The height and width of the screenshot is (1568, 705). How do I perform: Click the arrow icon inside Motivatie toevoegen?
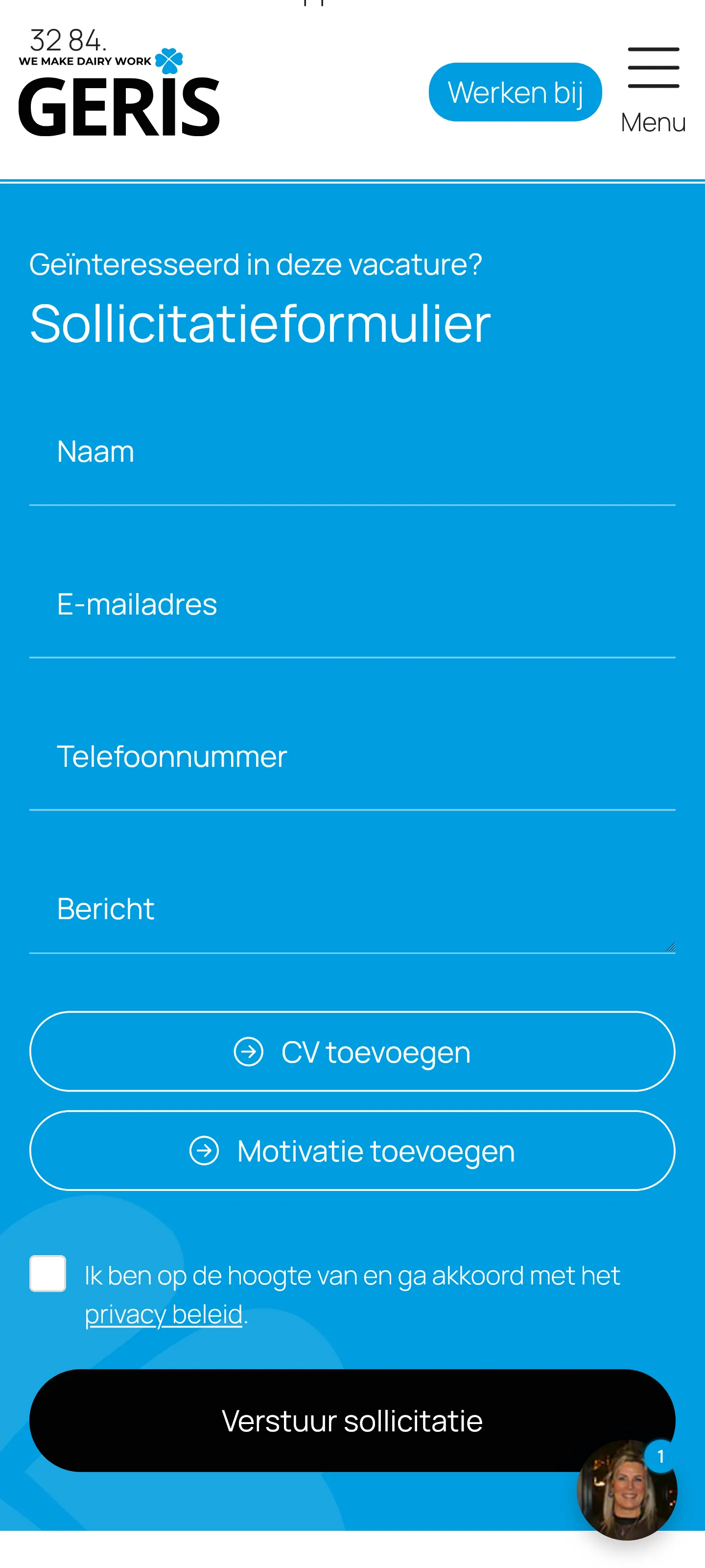tap(205, 1150)
